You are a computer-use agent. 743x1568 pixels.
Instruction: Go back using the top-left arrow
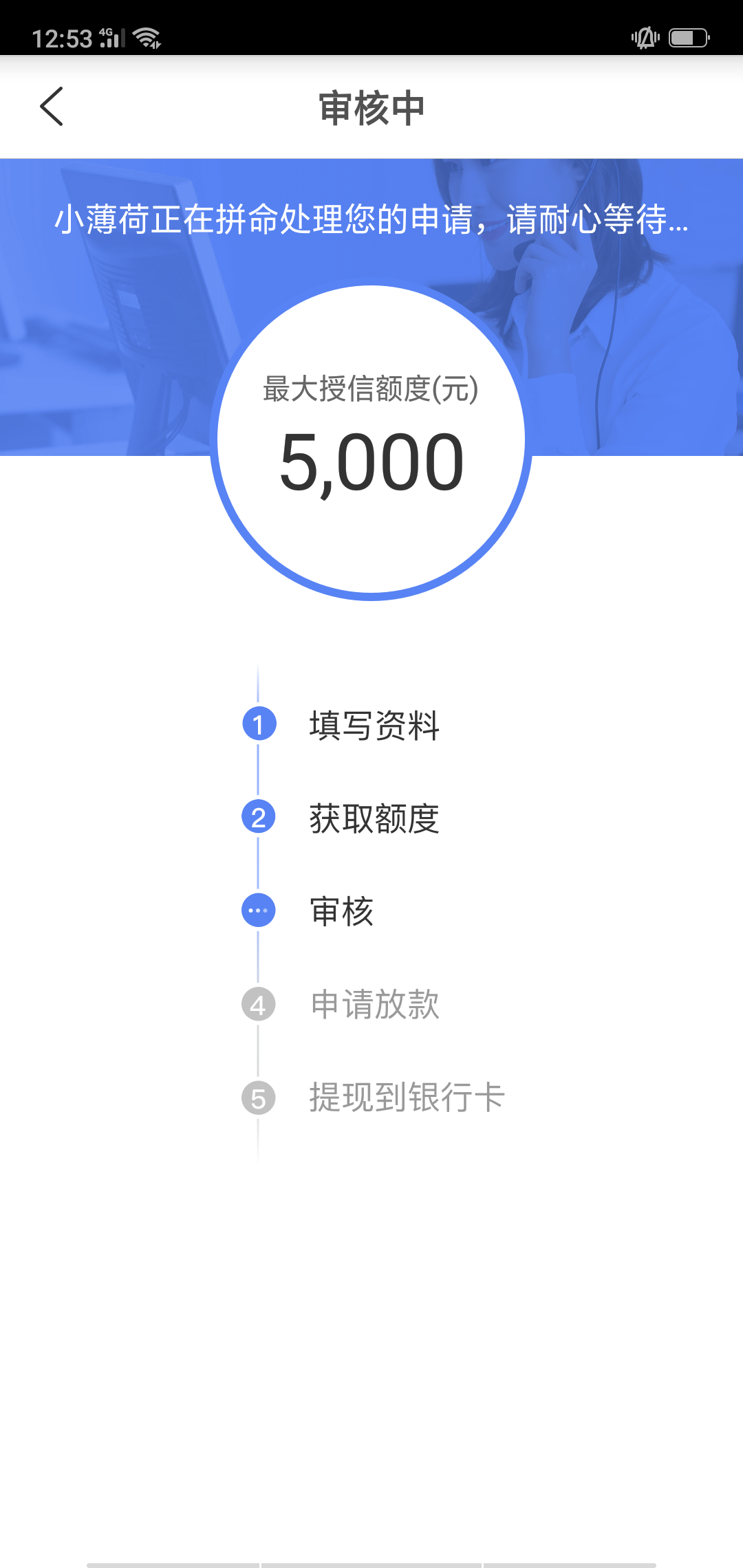point(52,107)
